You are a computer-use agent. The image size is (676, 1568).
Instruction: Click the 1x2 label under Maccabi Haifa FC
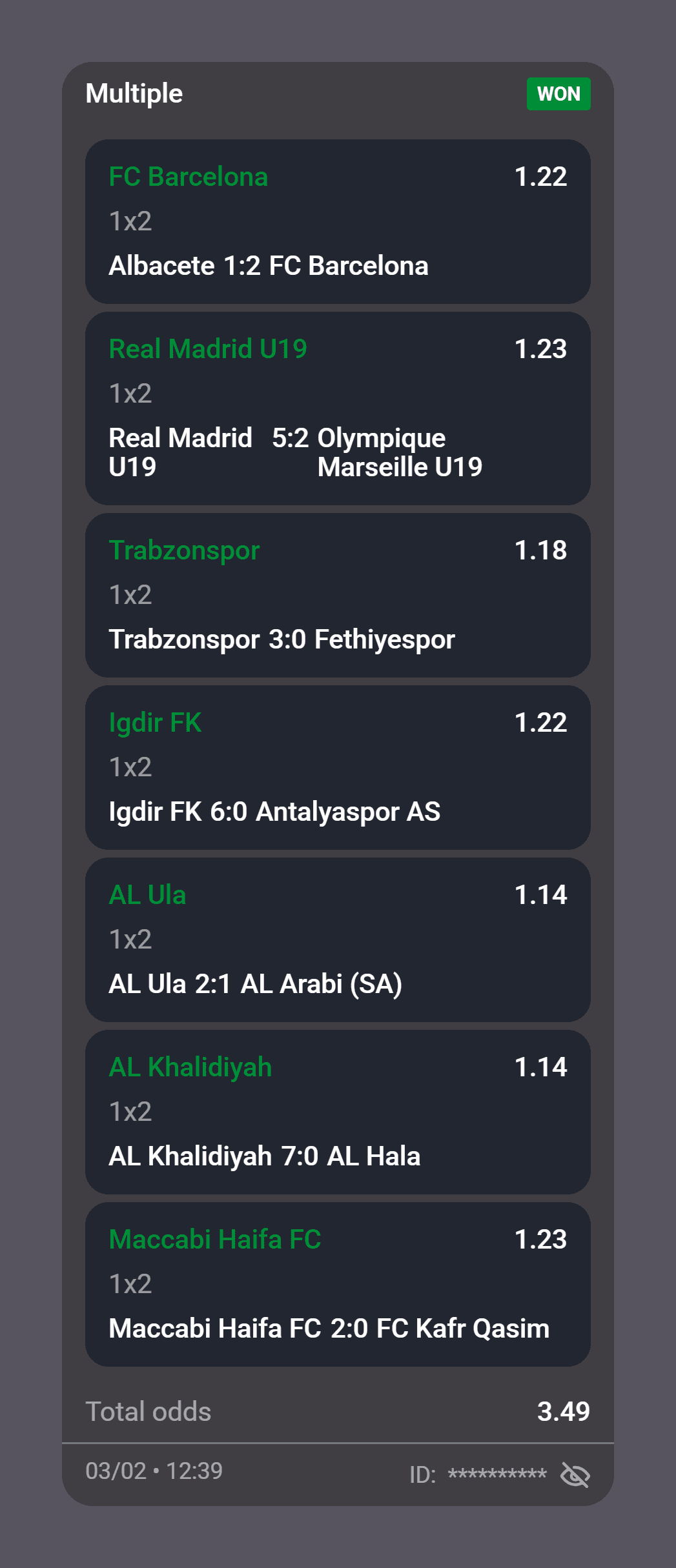point(130,1284)
